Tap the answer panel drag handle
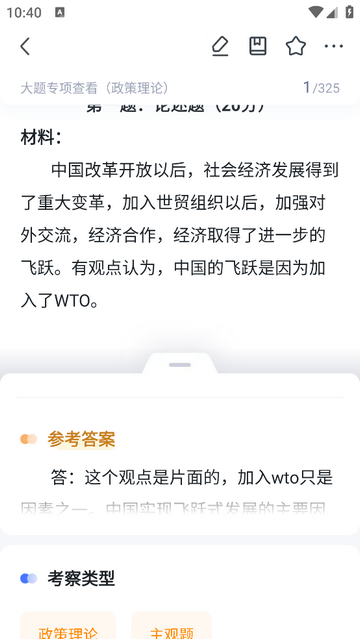360x639 pixels. pos(180,364)
